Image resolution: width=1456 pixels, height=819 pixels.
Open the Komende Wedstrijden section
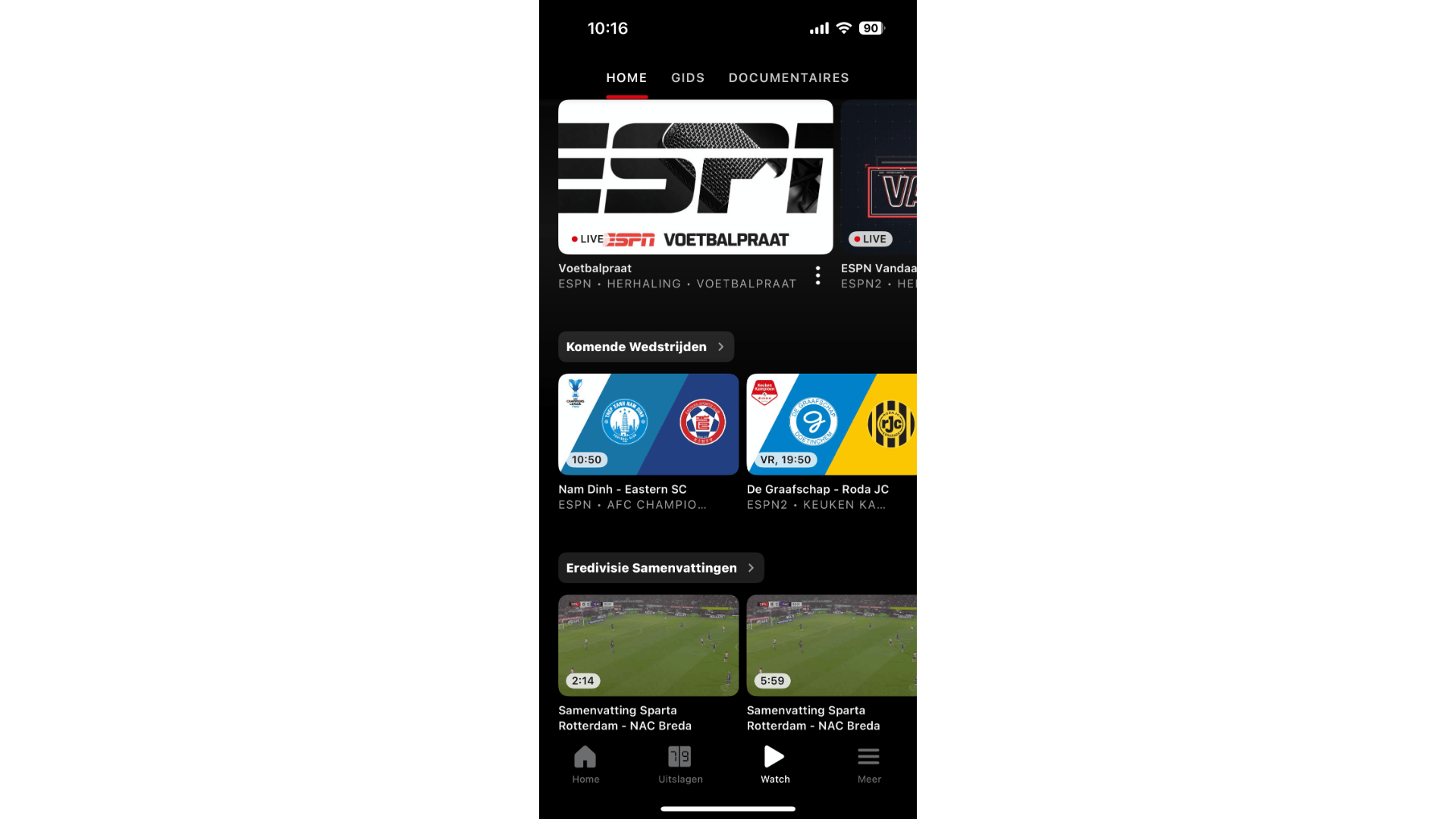click(645, 347)
